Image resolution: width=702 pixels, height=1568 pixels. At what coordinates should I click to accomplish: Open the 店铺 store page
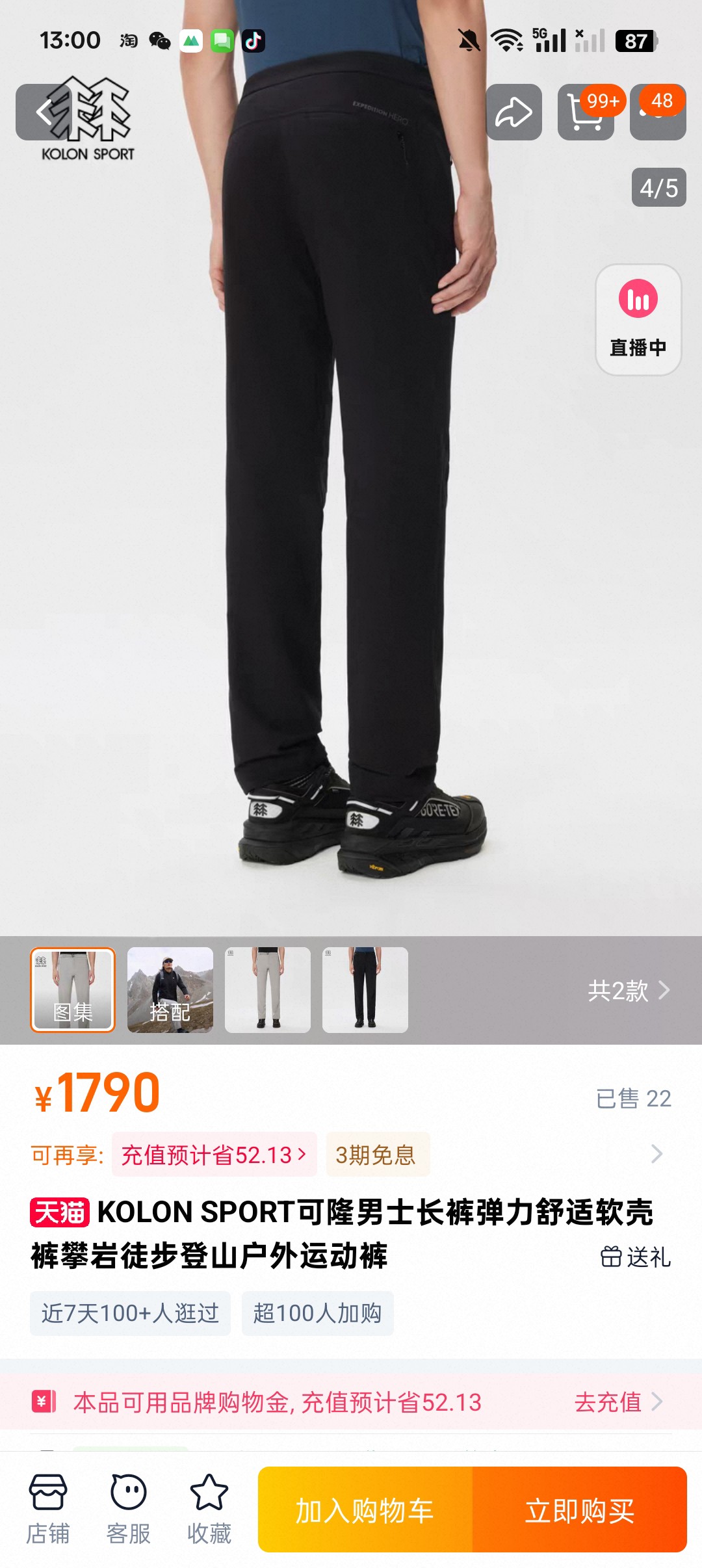pos(47,1508)
